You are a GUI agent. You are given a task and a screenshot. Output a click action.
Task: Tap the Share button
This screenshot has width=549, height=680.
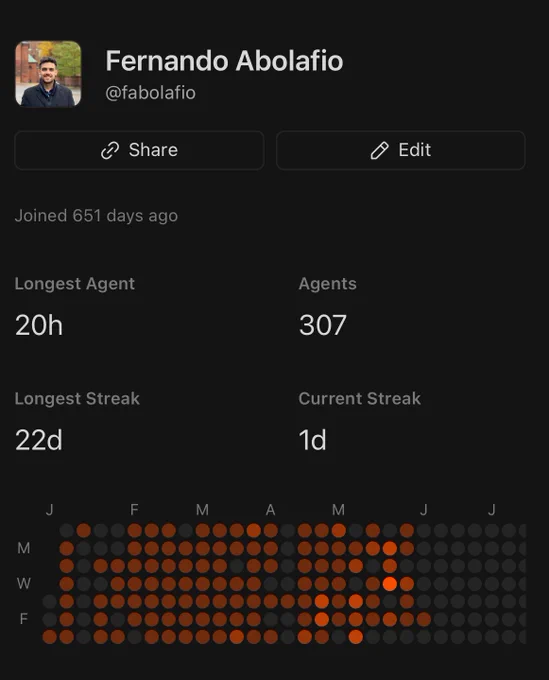(139, 150)
